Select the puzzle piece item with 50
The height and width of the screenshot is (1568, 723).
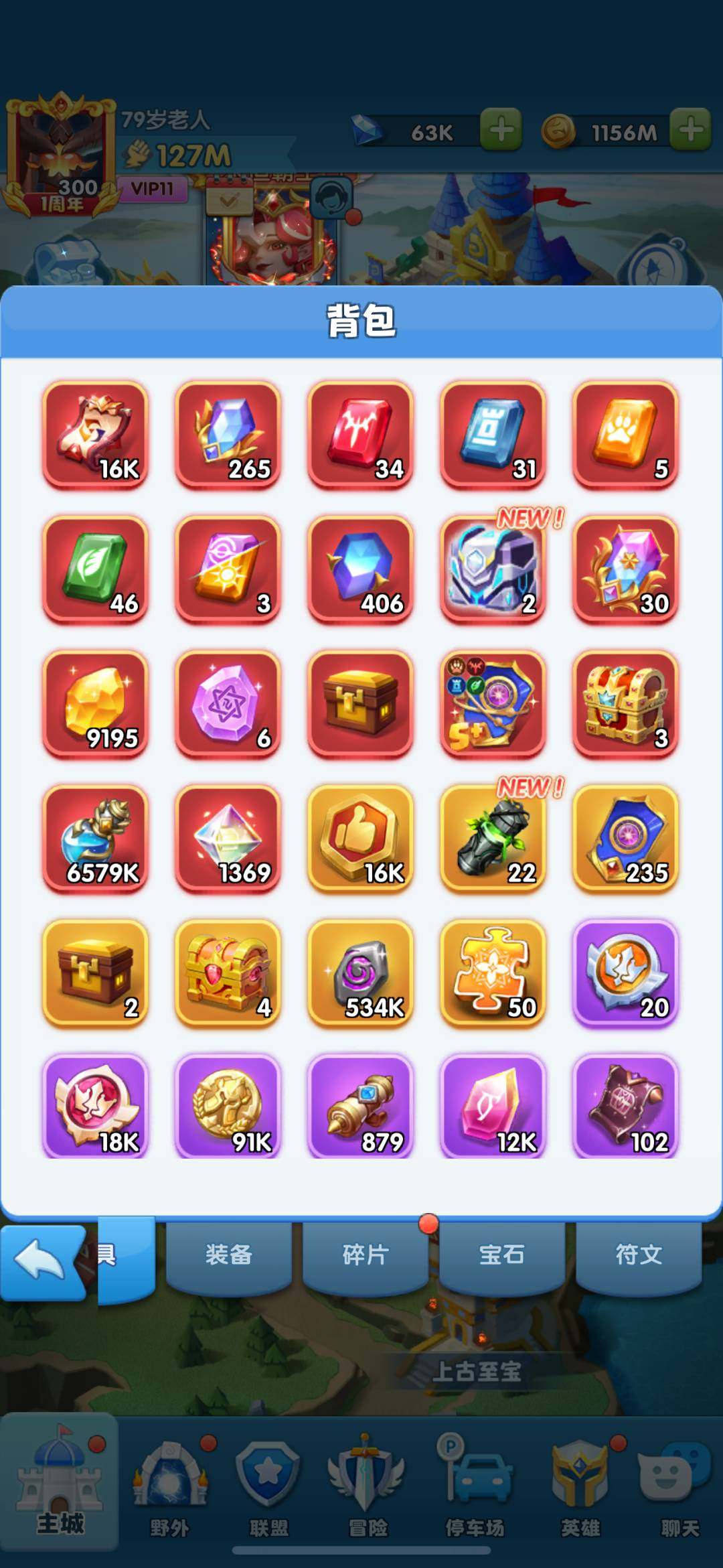point(493,973)
